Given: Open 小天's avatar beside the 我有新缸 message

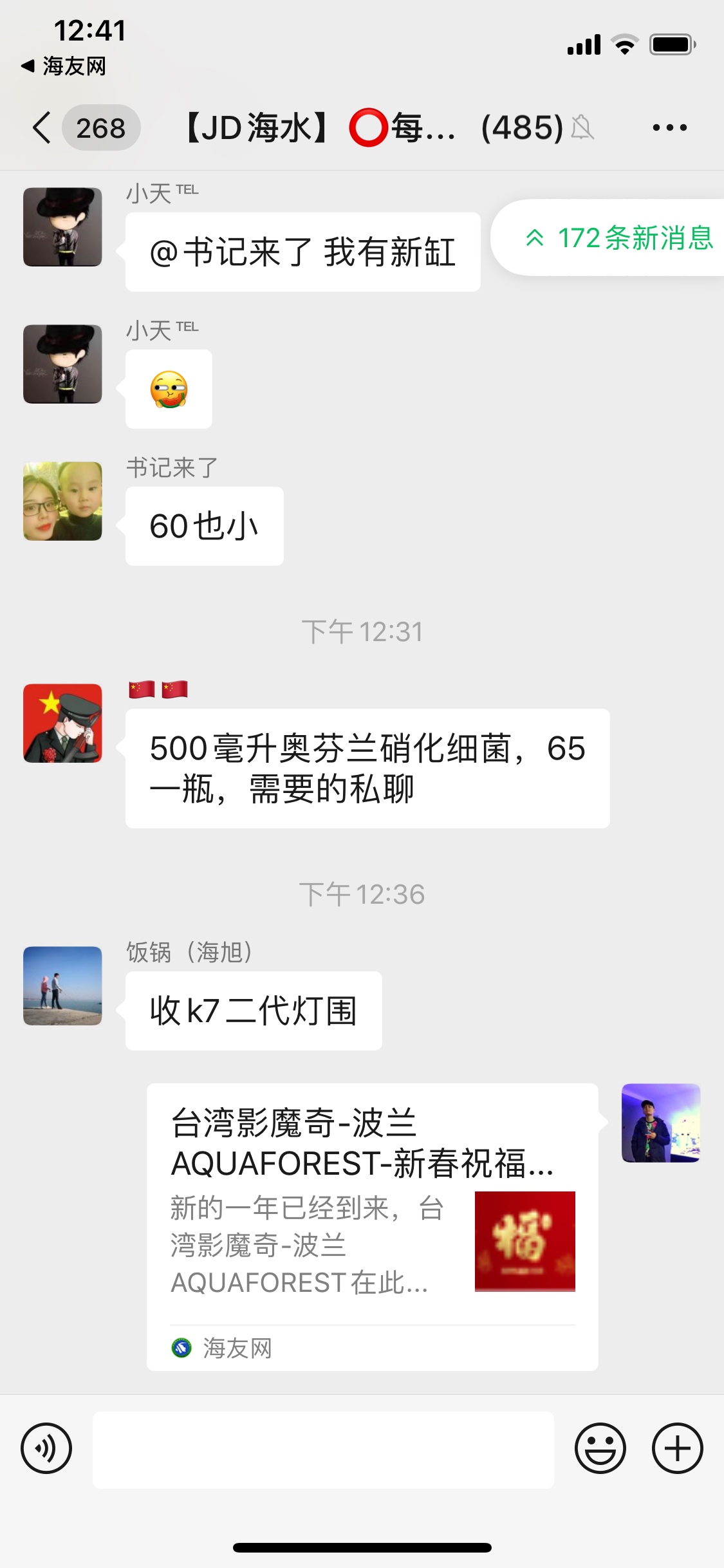Looking at the screenshot, I should point(62,227).
